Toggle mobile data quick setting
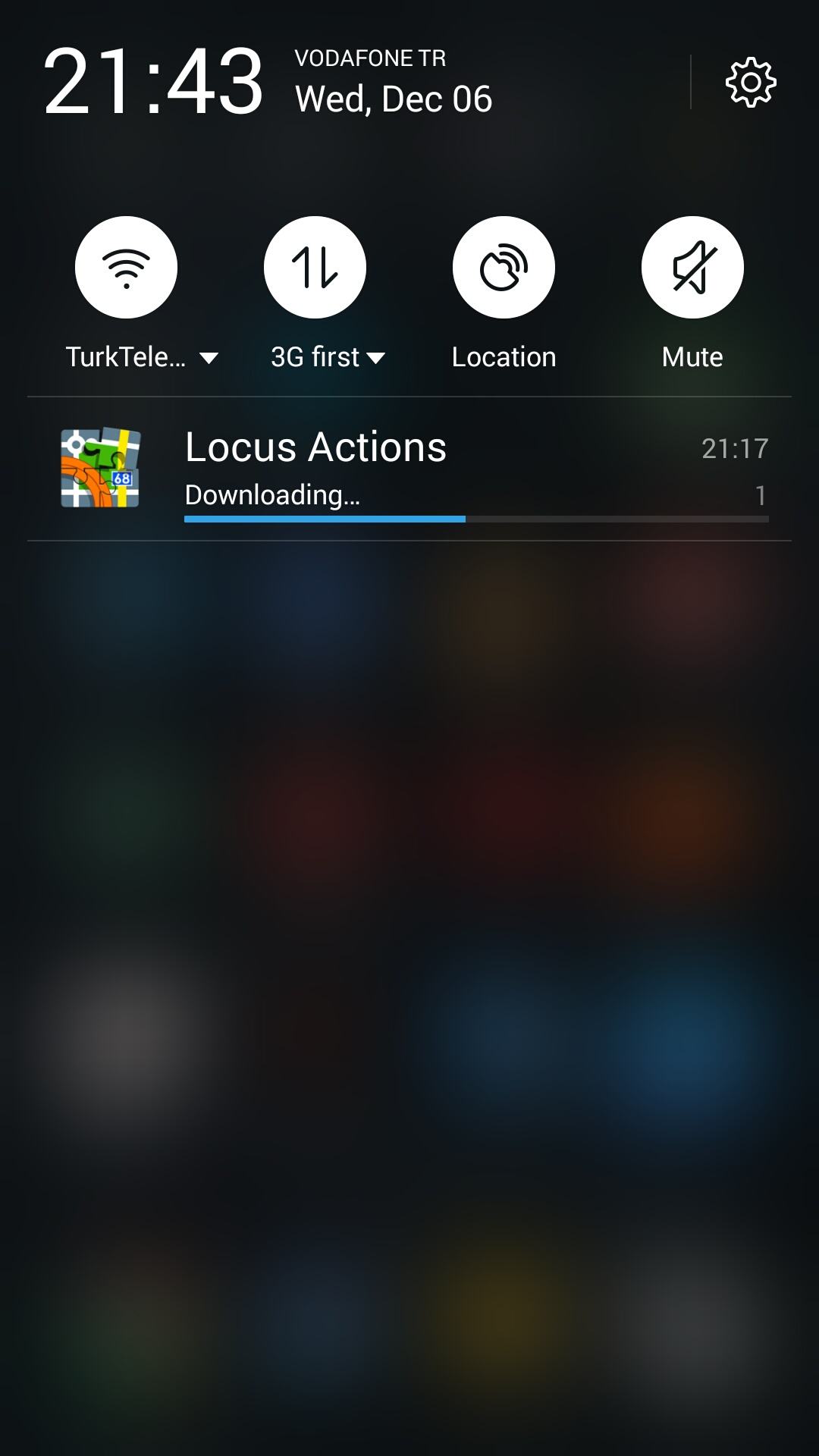The width and height of the screenshot is (819, 1456). tap(315, 267)
